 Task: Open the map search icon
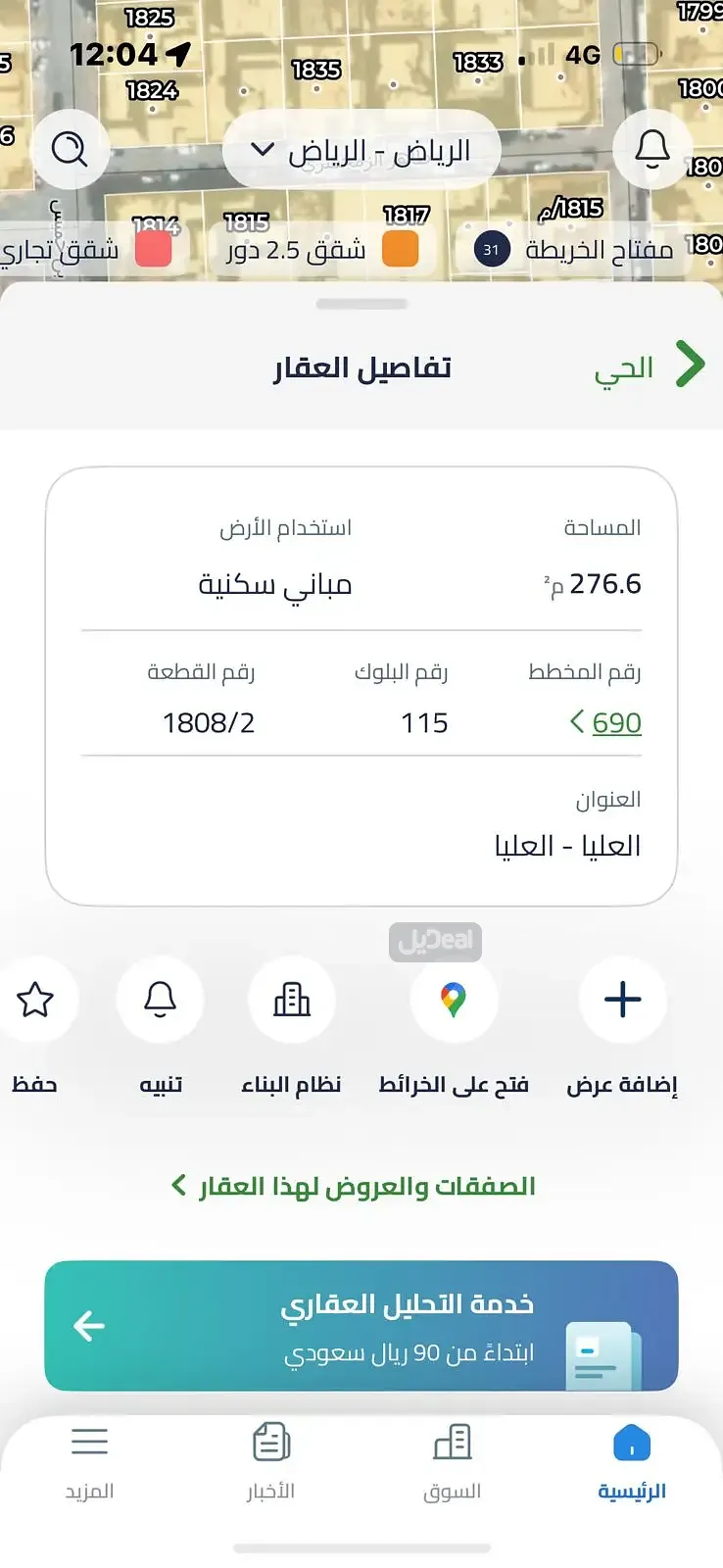[69, 150]
